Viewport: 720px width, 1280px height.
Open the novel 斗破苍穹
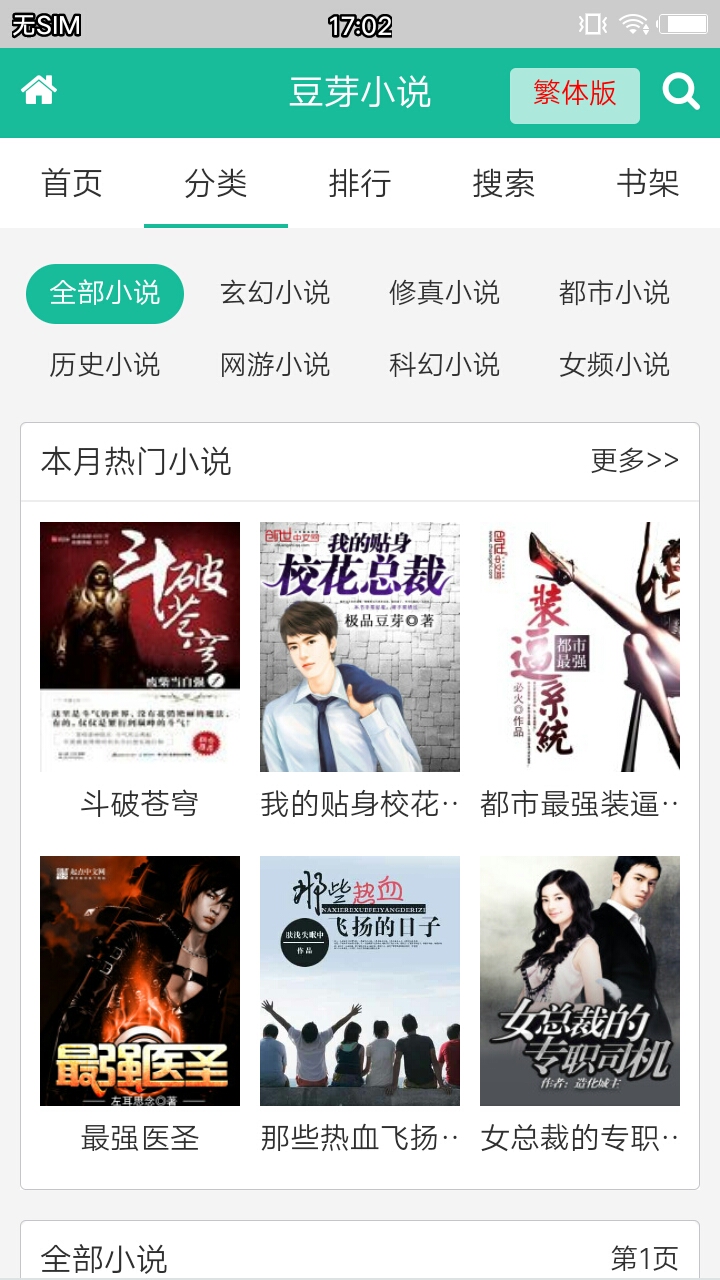point(140,647)
